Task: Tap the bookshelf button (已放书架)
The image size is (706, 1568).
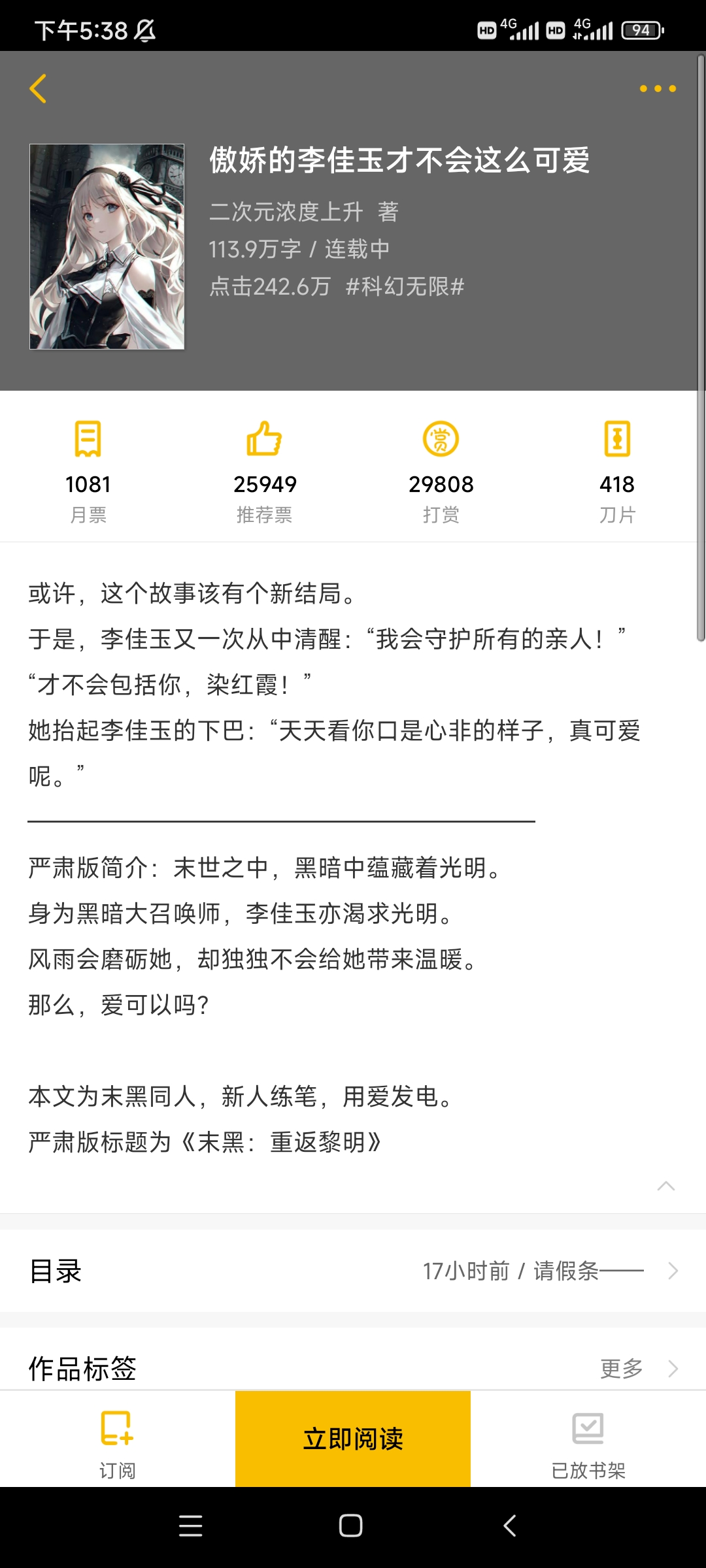Action: coord(588,1441)
